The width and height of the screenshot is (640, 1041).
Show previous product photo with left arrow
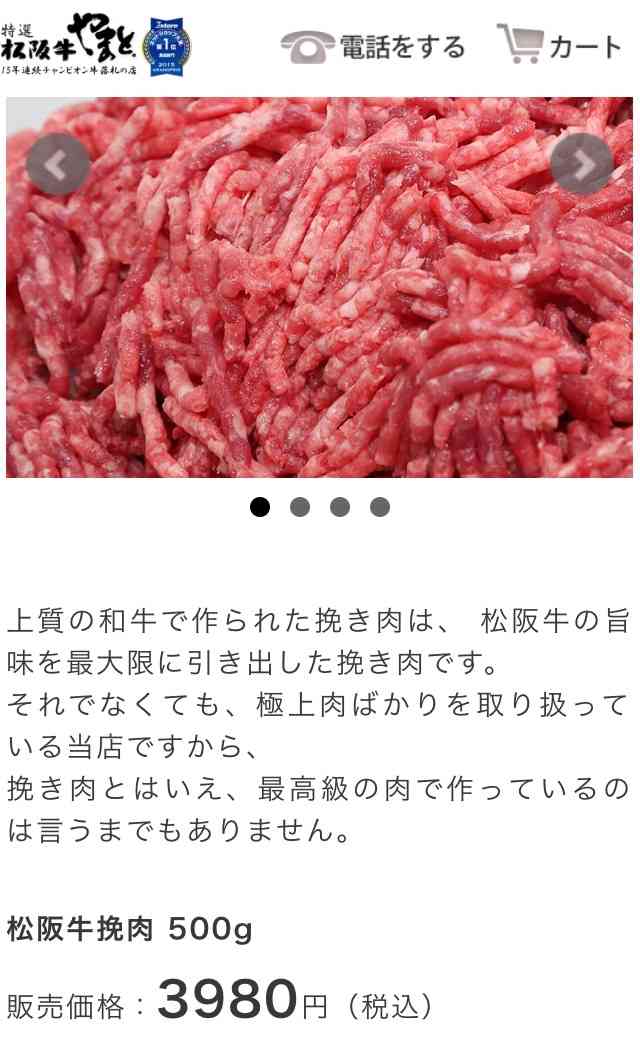(58, 164)
